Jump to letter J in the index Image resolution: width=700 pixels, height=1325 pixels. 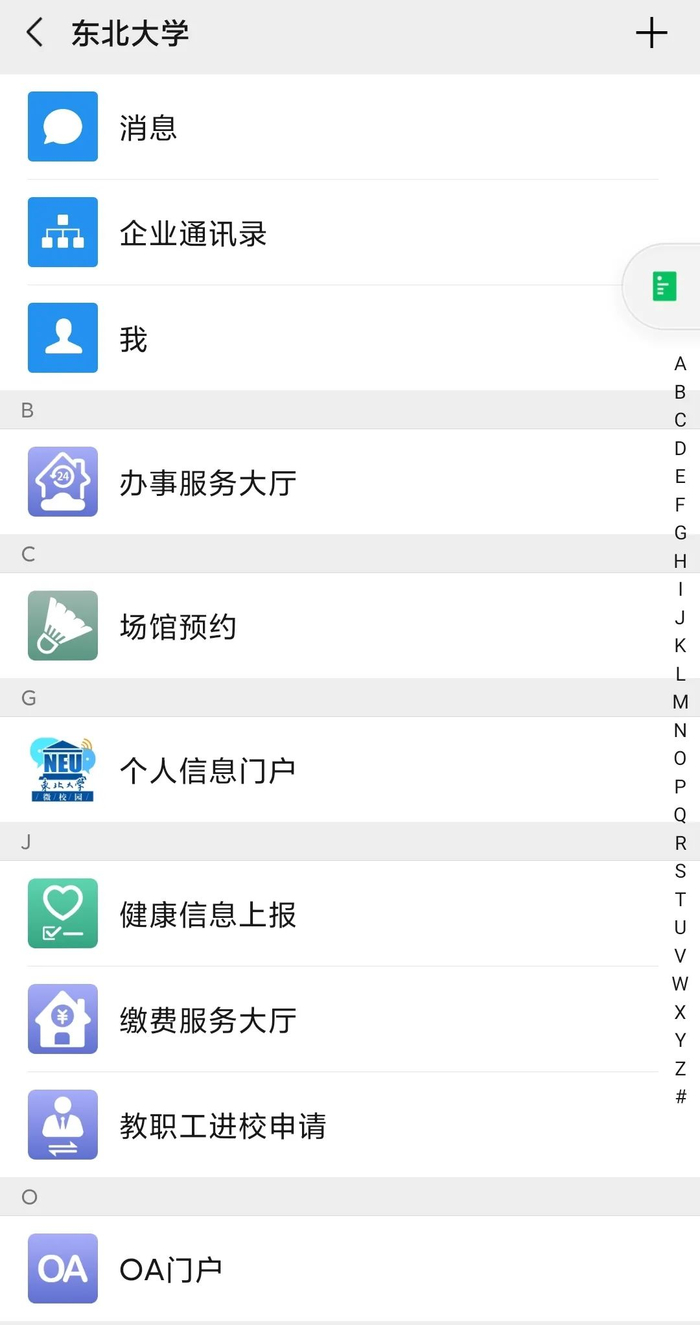click(x=680, y=618)
